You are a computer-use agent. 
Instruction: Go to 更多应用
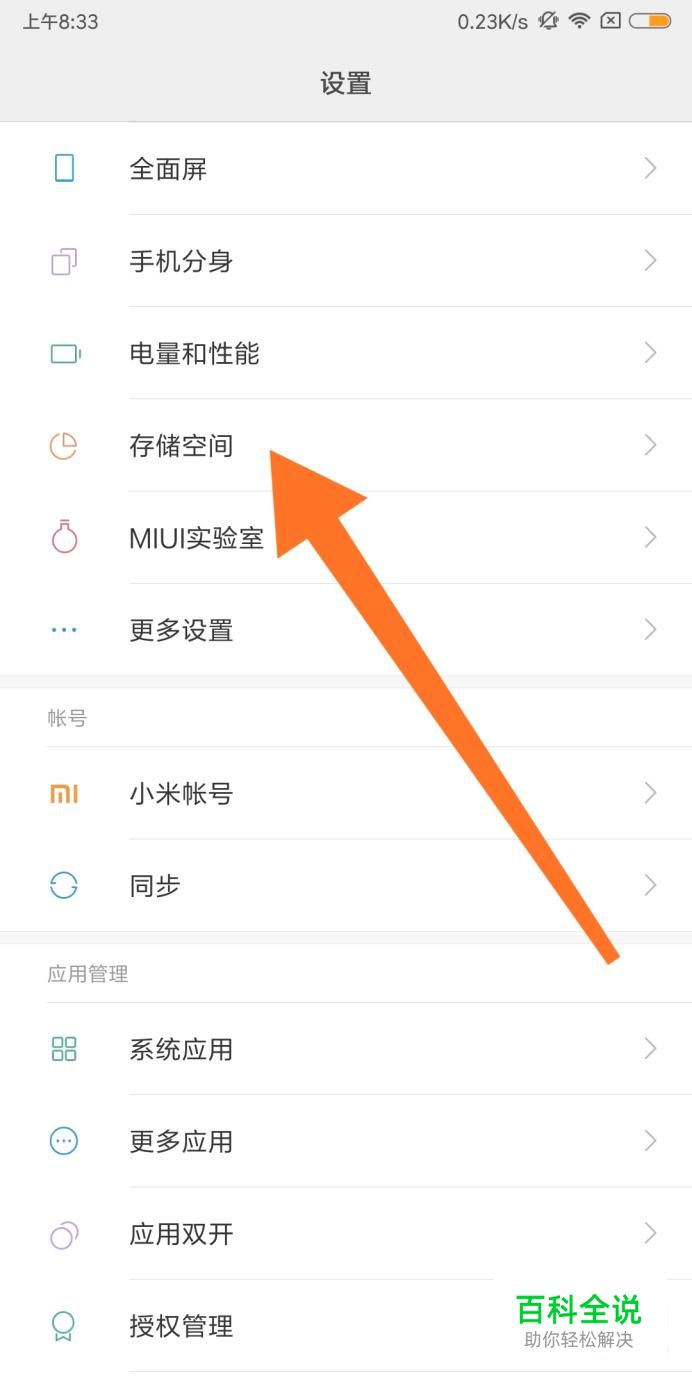[x=346, y=1141]
